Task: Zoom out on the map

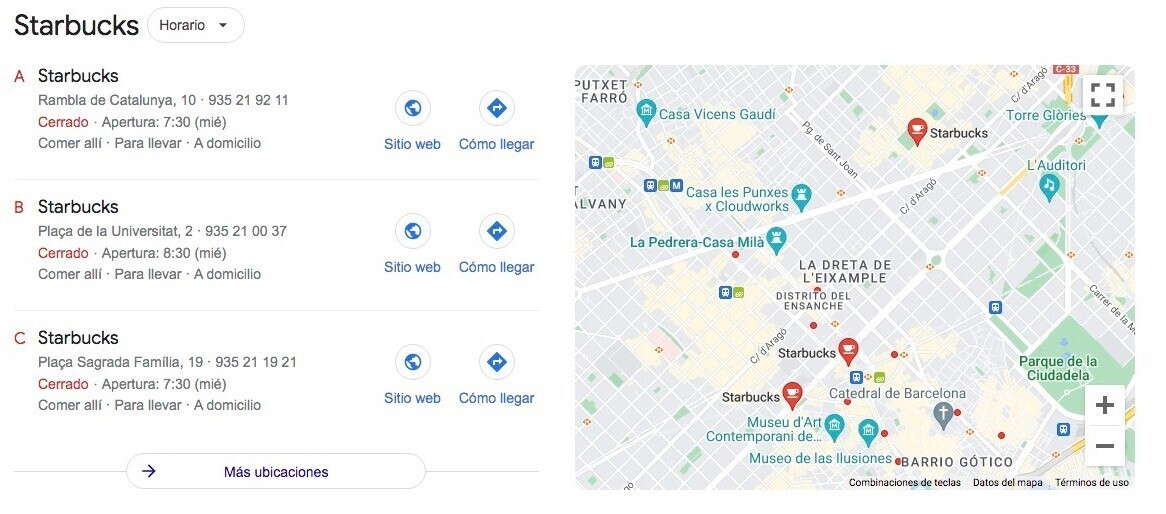Action: [1104, 446]
